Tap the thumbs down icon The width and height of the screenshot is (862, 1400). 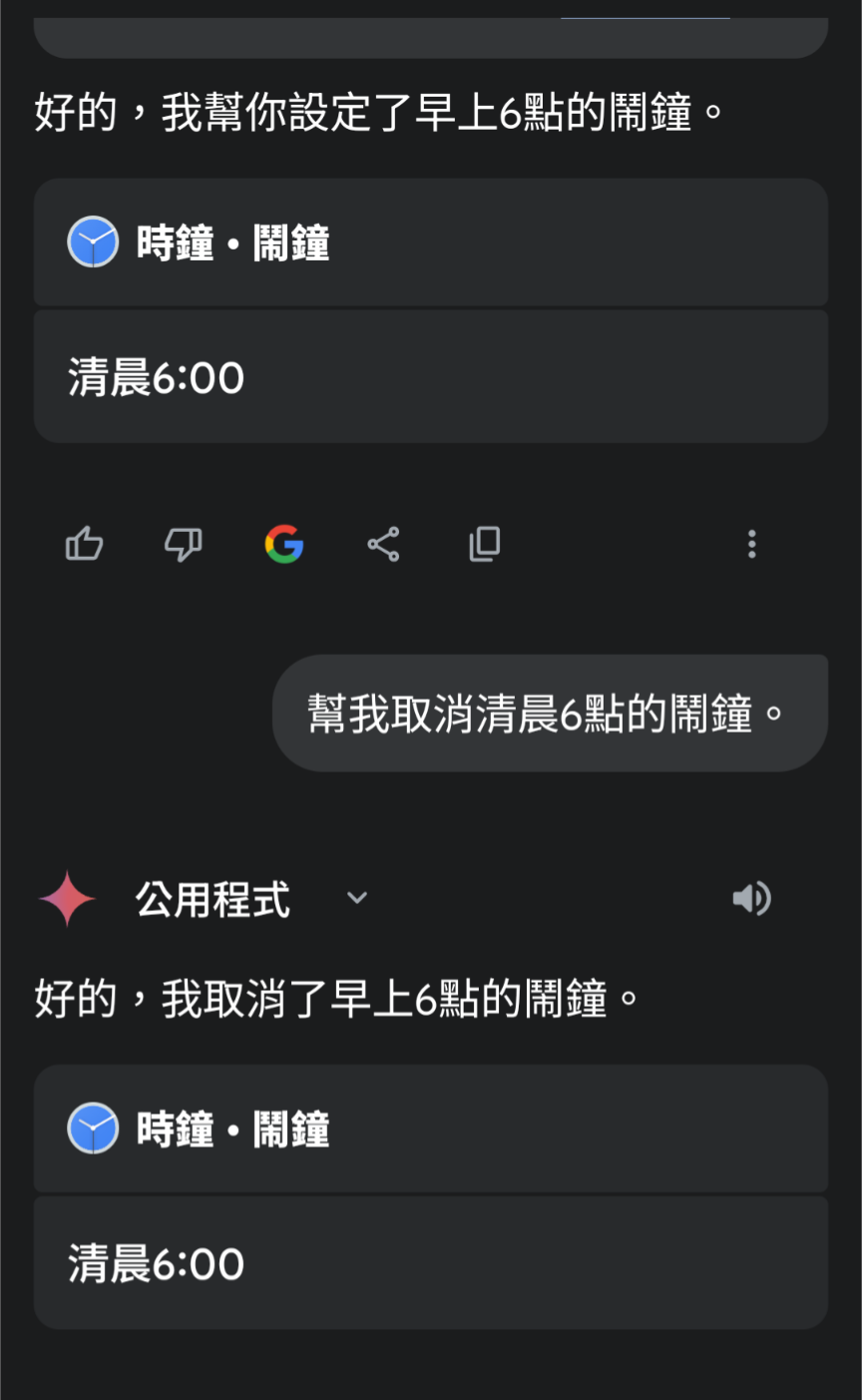pyautogui.click(x=184, y=544)
